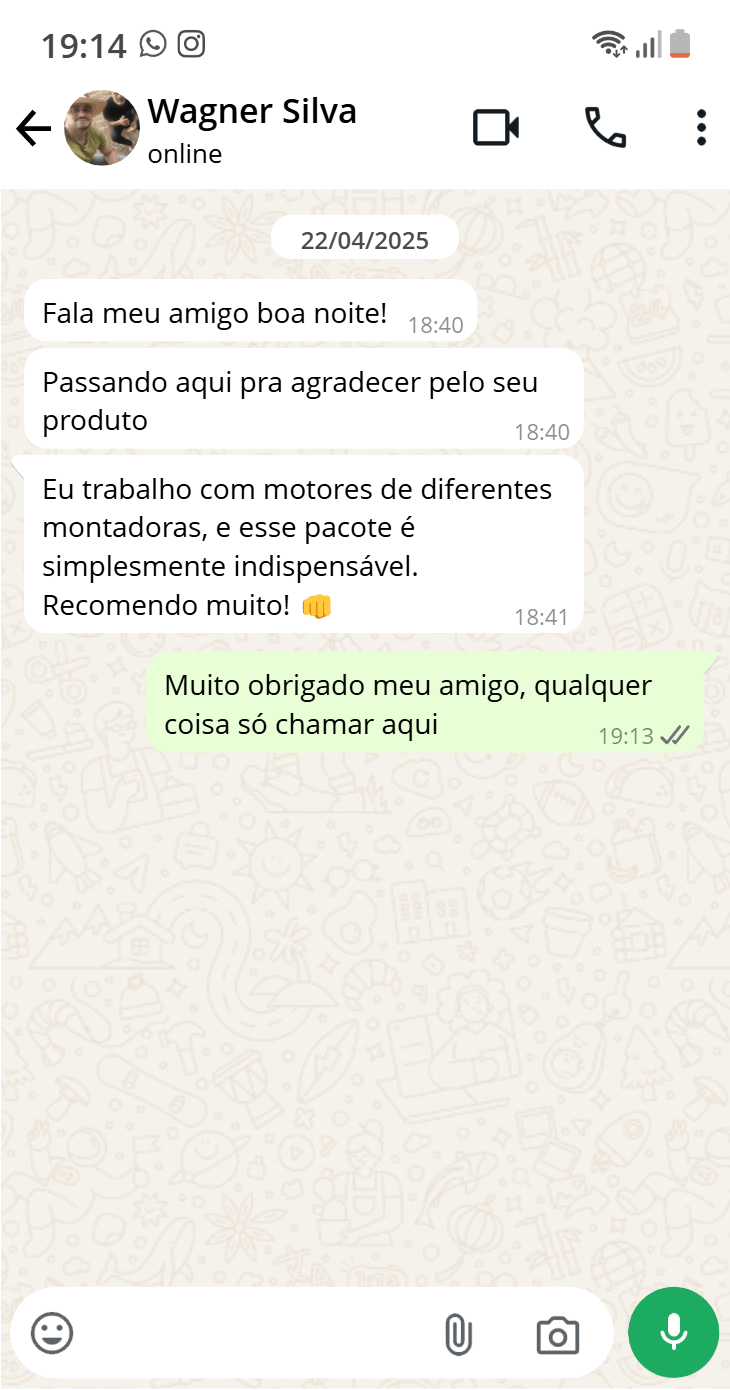Start a voice call with Wagner Silva
Image resolution: width=730 pixels, height=1390 pixels.
605,129
